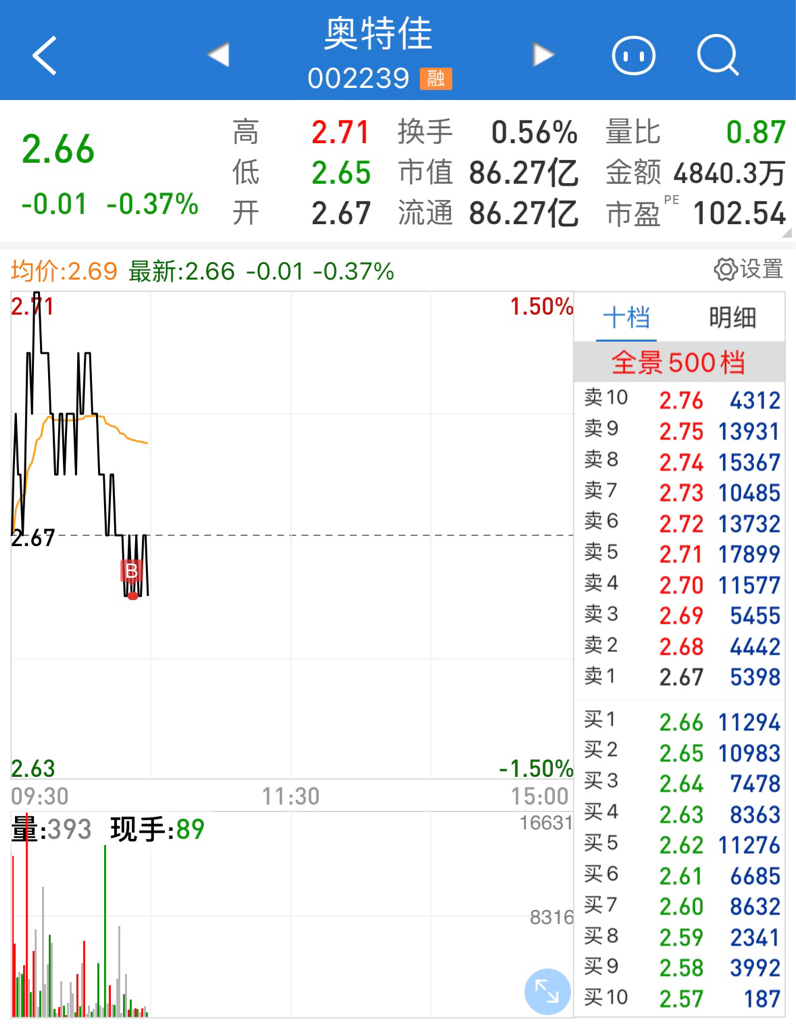Switch to the 明细 tab
Image resolution: width=796 pixels, height=1024 pixels.
pos(732,318)
